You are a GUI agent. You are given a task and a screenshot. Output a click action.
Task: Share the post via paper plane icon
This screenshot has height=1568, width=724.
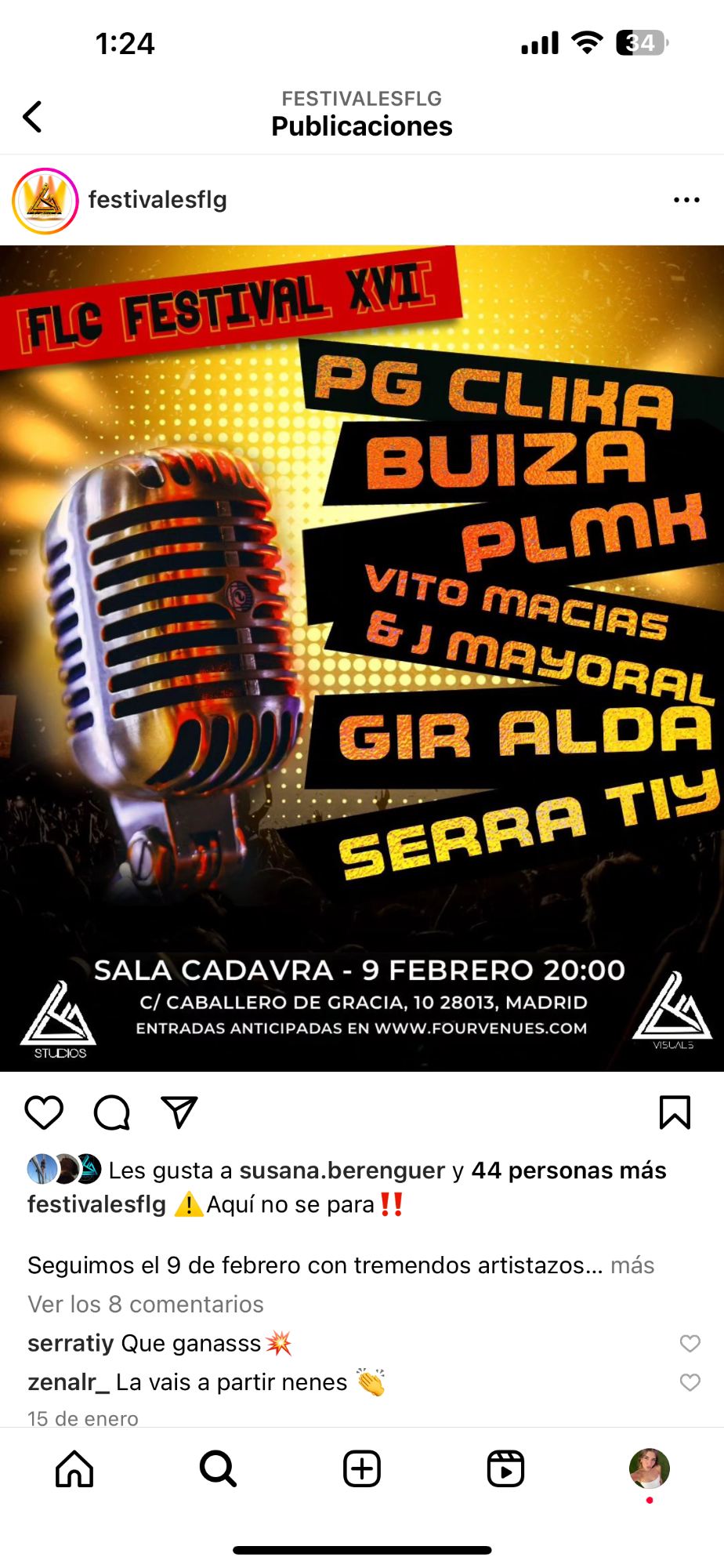tap(179, 1112)
